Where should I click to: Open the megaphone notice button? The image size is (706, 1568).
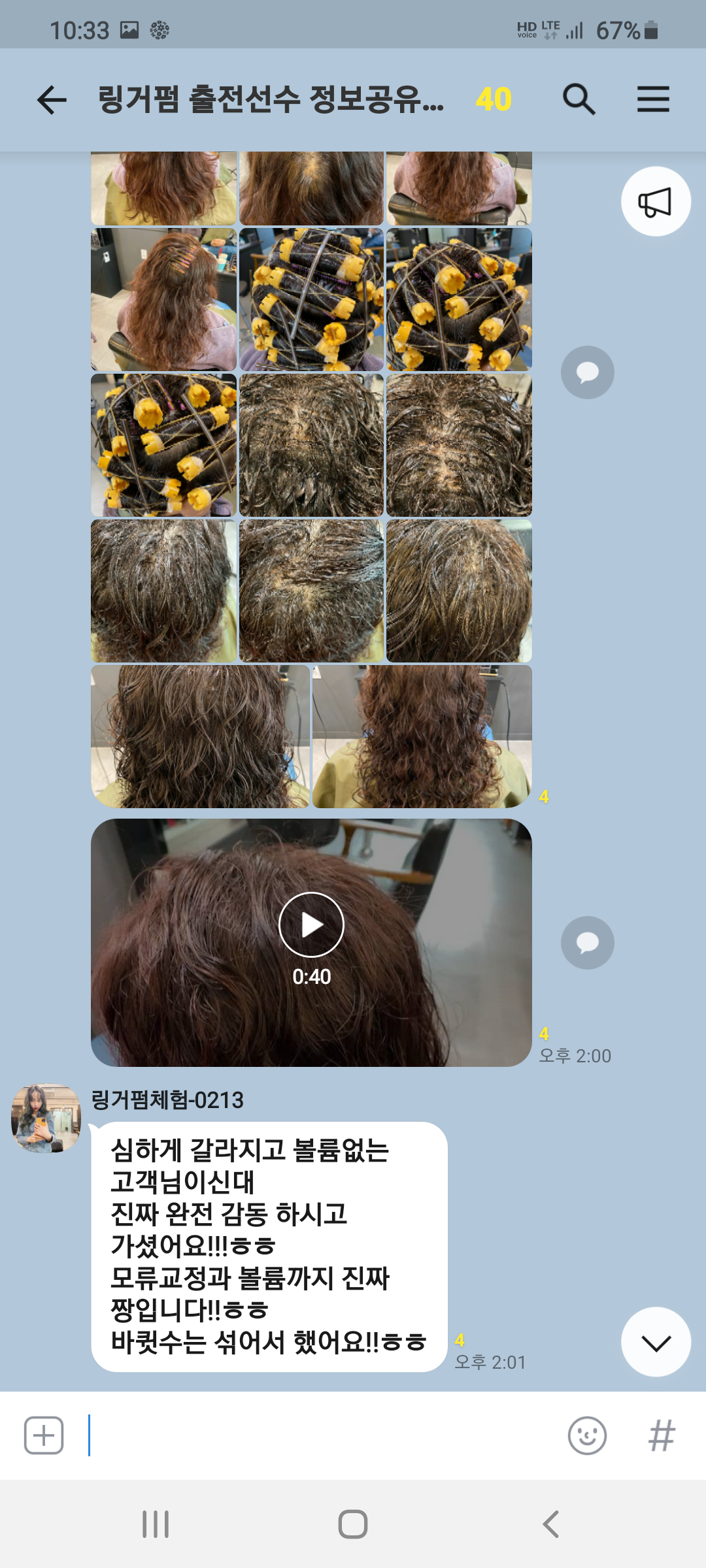pos(656,201)
